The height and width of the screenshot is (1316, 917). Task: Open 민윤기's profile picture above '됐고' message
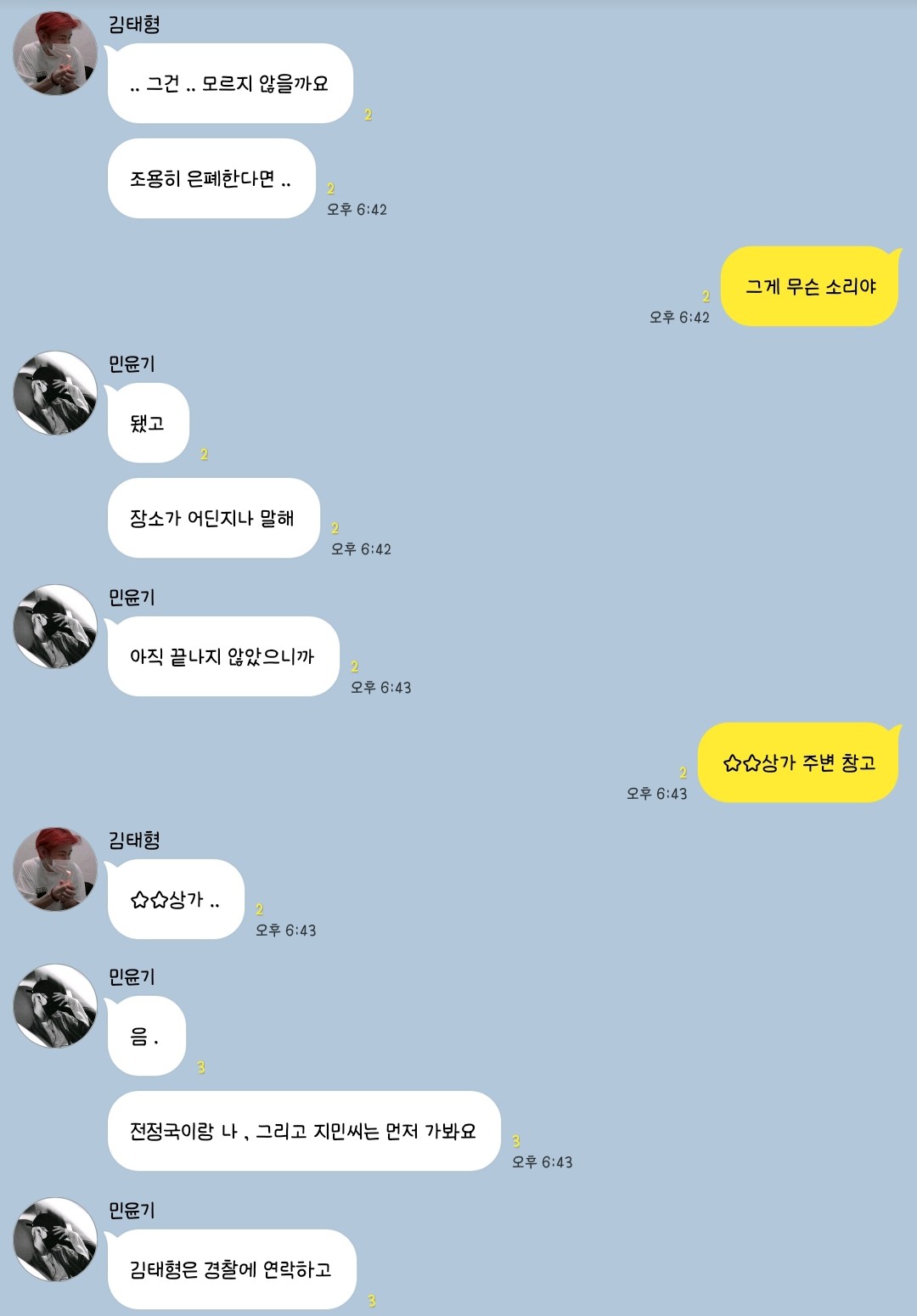coord(55,393)
